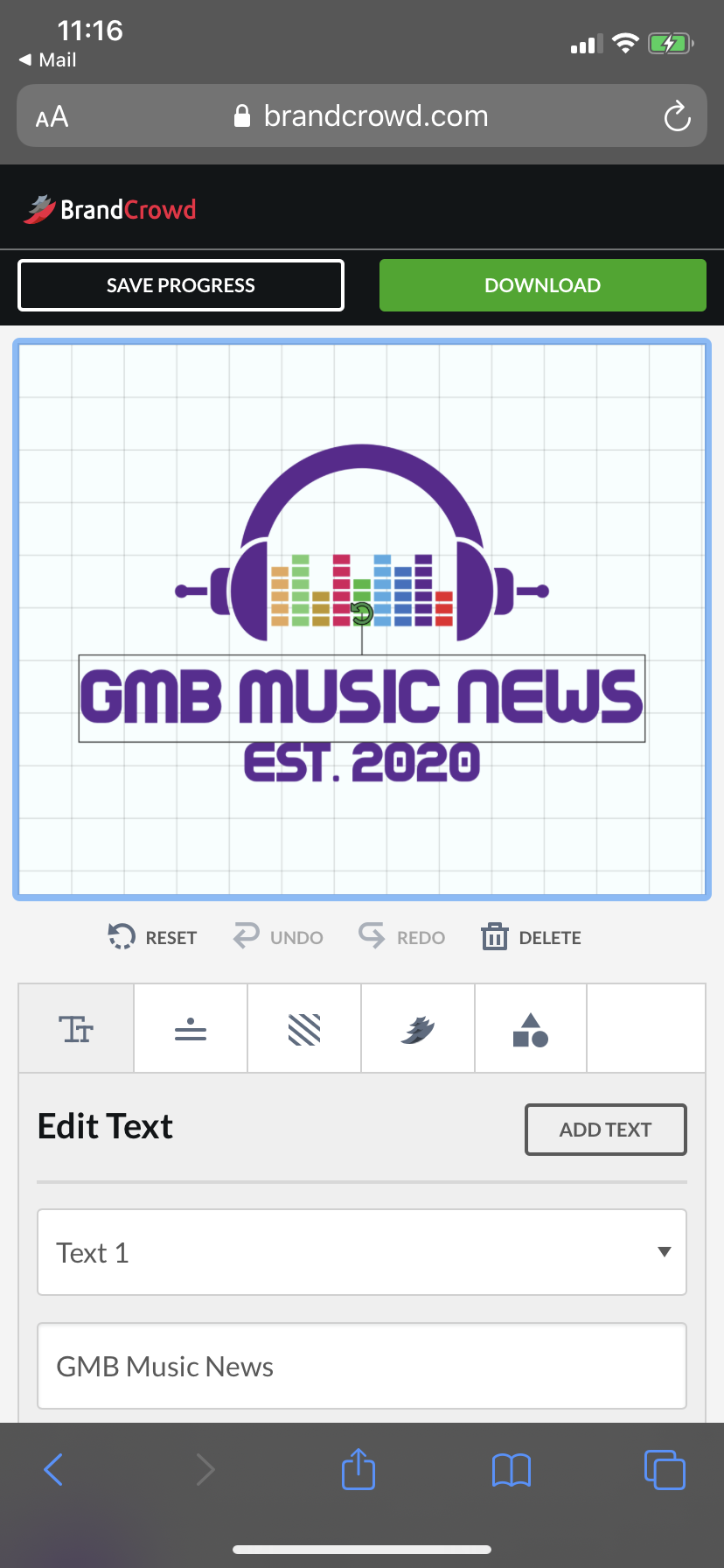Go back to the previous page
Screen dimensions: 724x1568
tap(53, 1470)
